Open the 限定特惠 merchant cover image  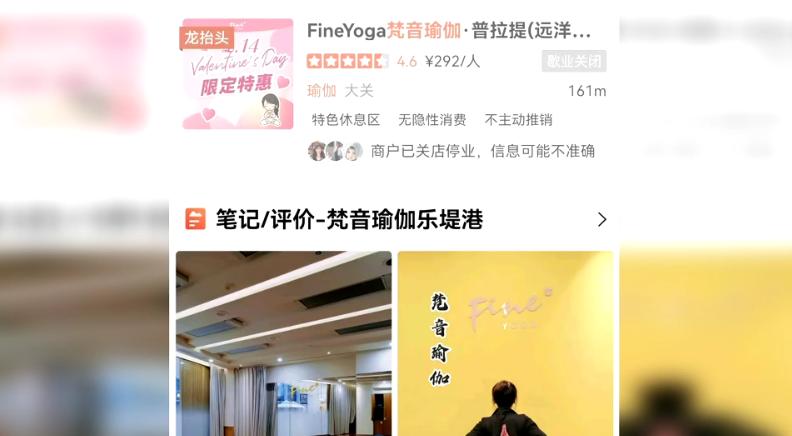pos(238,74)
